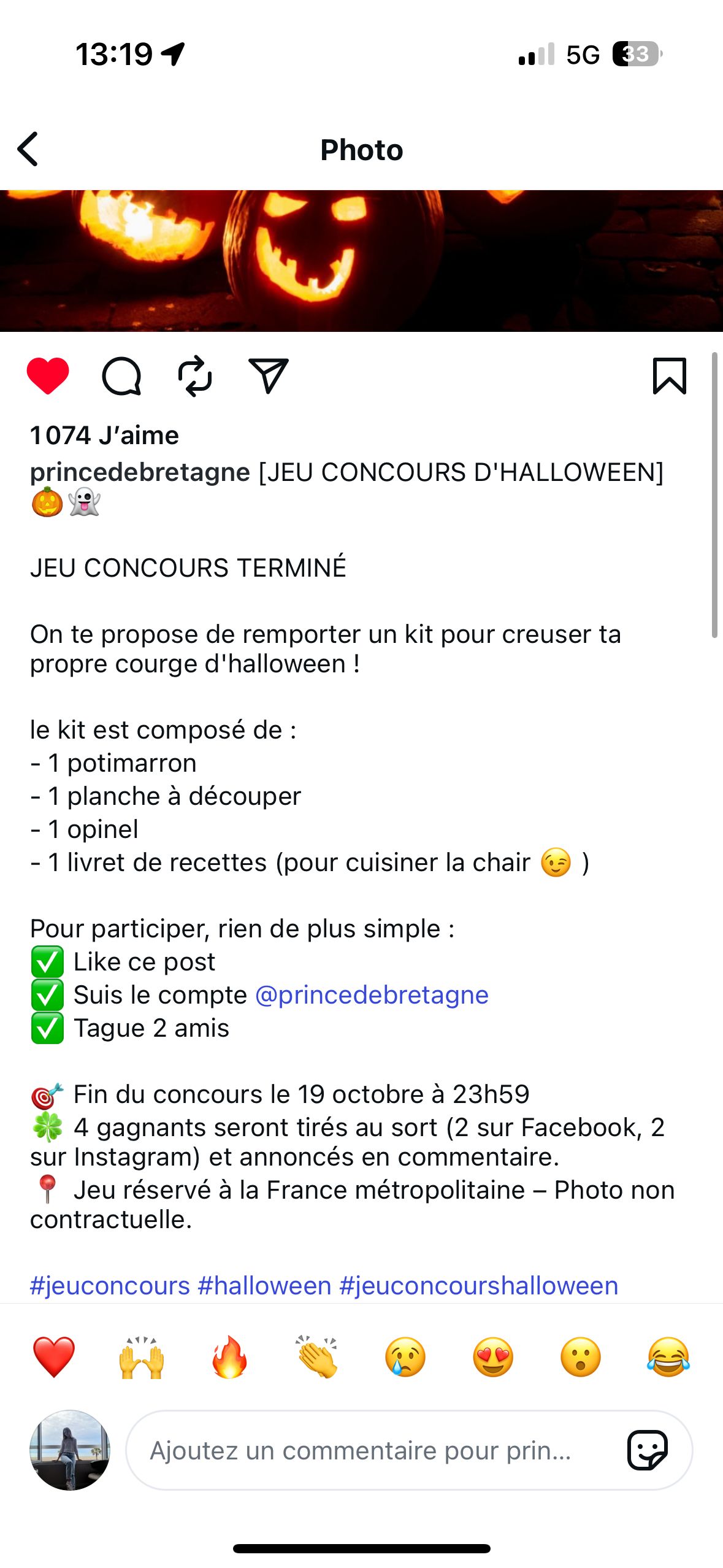Open comments with the speech bubble icon
Image resolution: width=723 pixels, height=1568 pixels.
tap(121, 375)
